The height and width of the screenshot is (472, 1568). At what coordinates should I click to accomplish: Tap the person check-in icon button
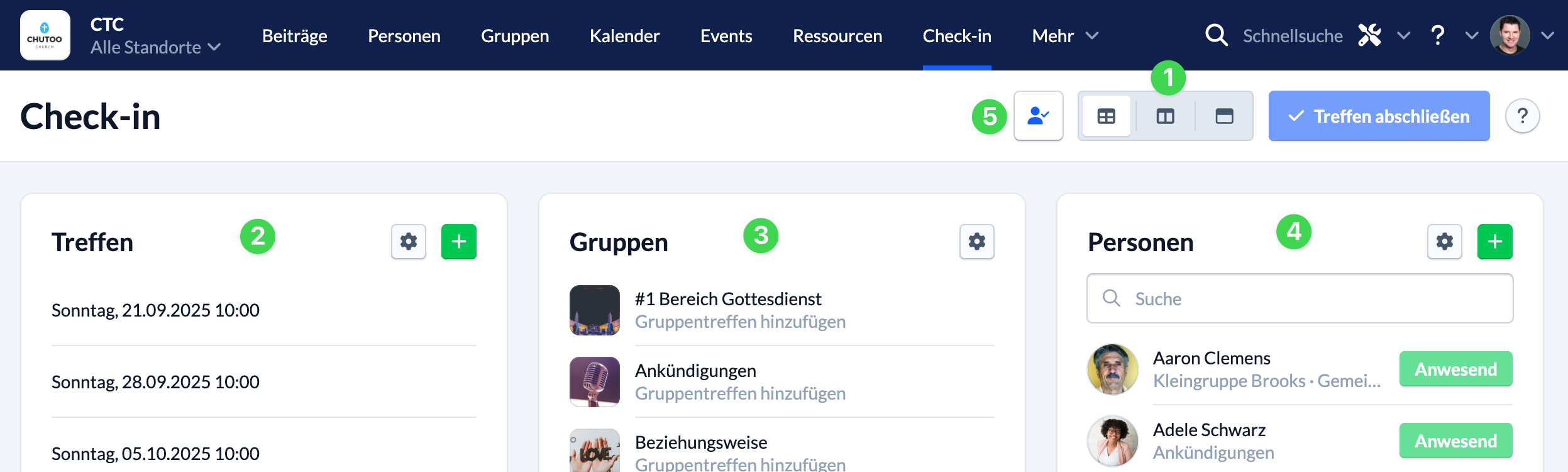(1038, 116)
